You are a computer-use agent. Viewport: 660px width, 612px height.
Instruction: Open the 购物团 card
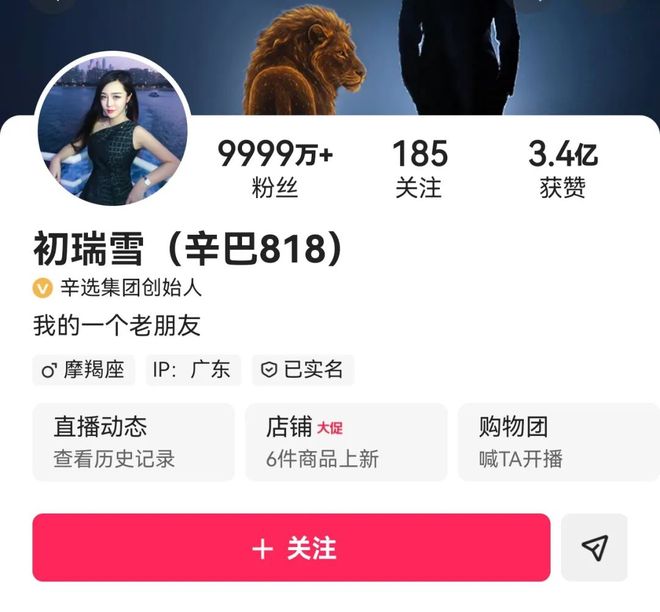pos(554,442)
